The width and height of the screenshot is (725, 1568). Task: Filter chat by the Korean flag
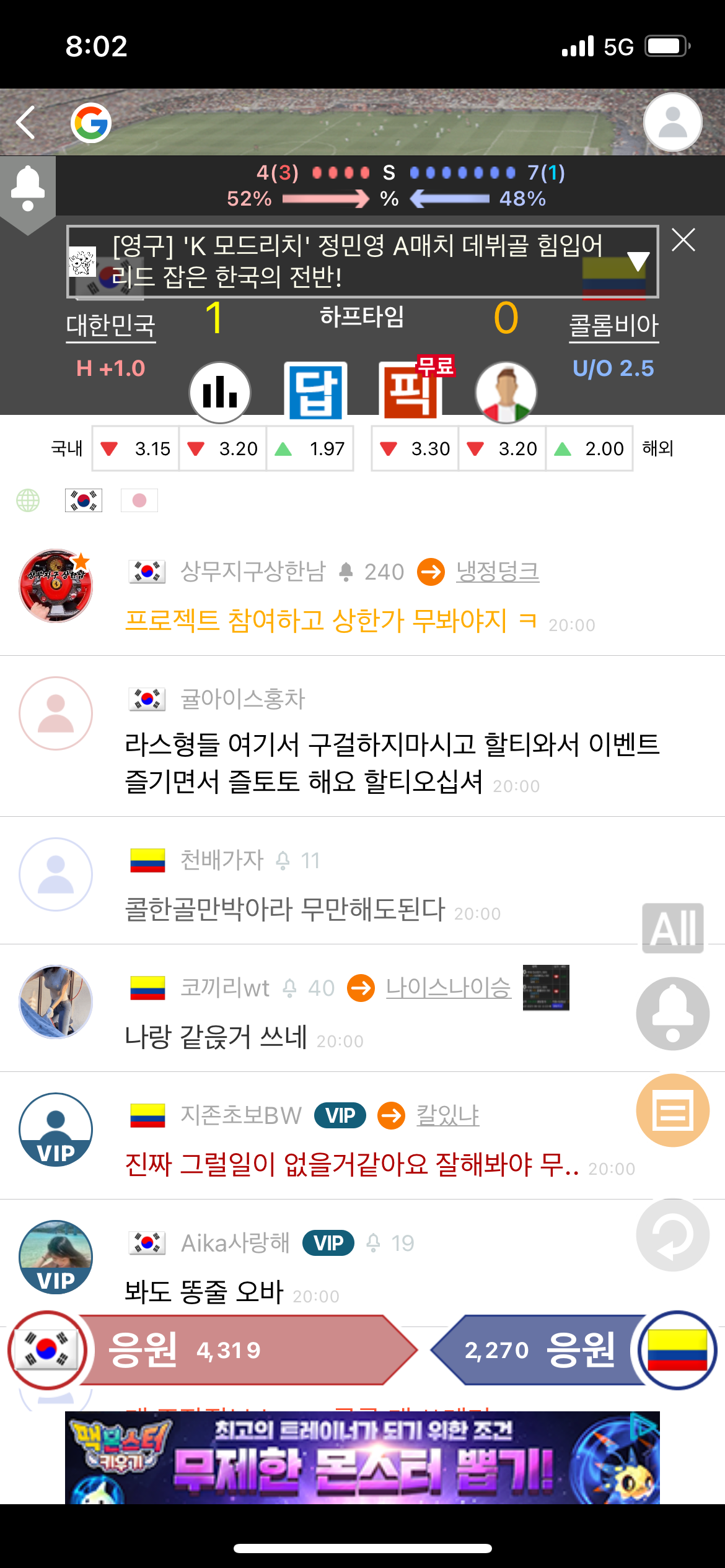(84, 500)
